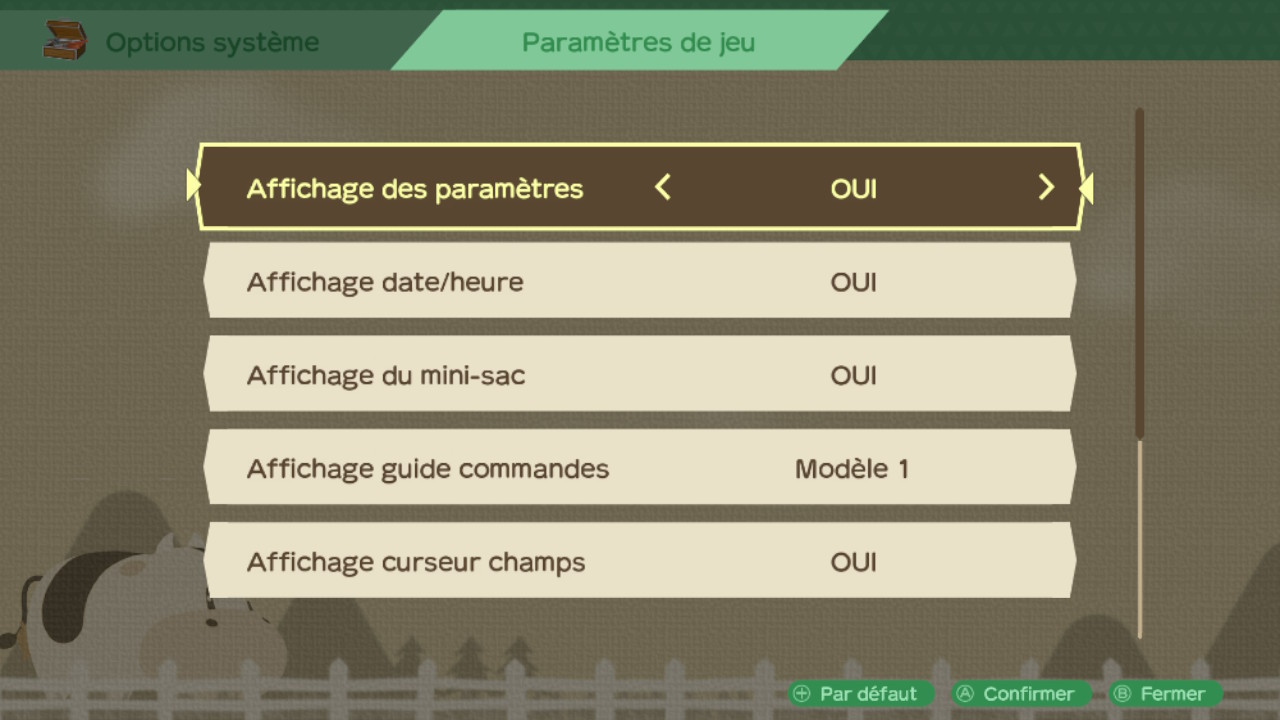Open the Affichage guide commandes row
The image size is (1280, 720).
640,468
